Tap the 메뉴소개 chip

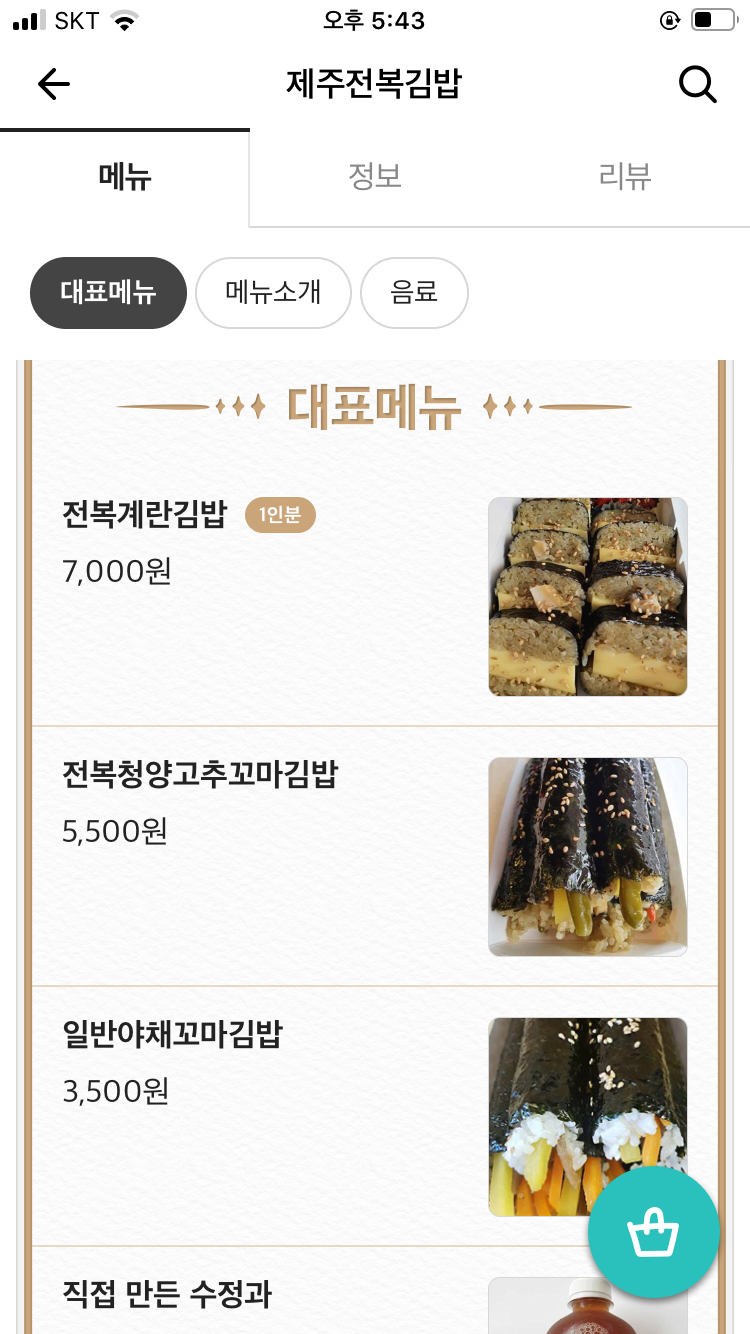point(273,293)
